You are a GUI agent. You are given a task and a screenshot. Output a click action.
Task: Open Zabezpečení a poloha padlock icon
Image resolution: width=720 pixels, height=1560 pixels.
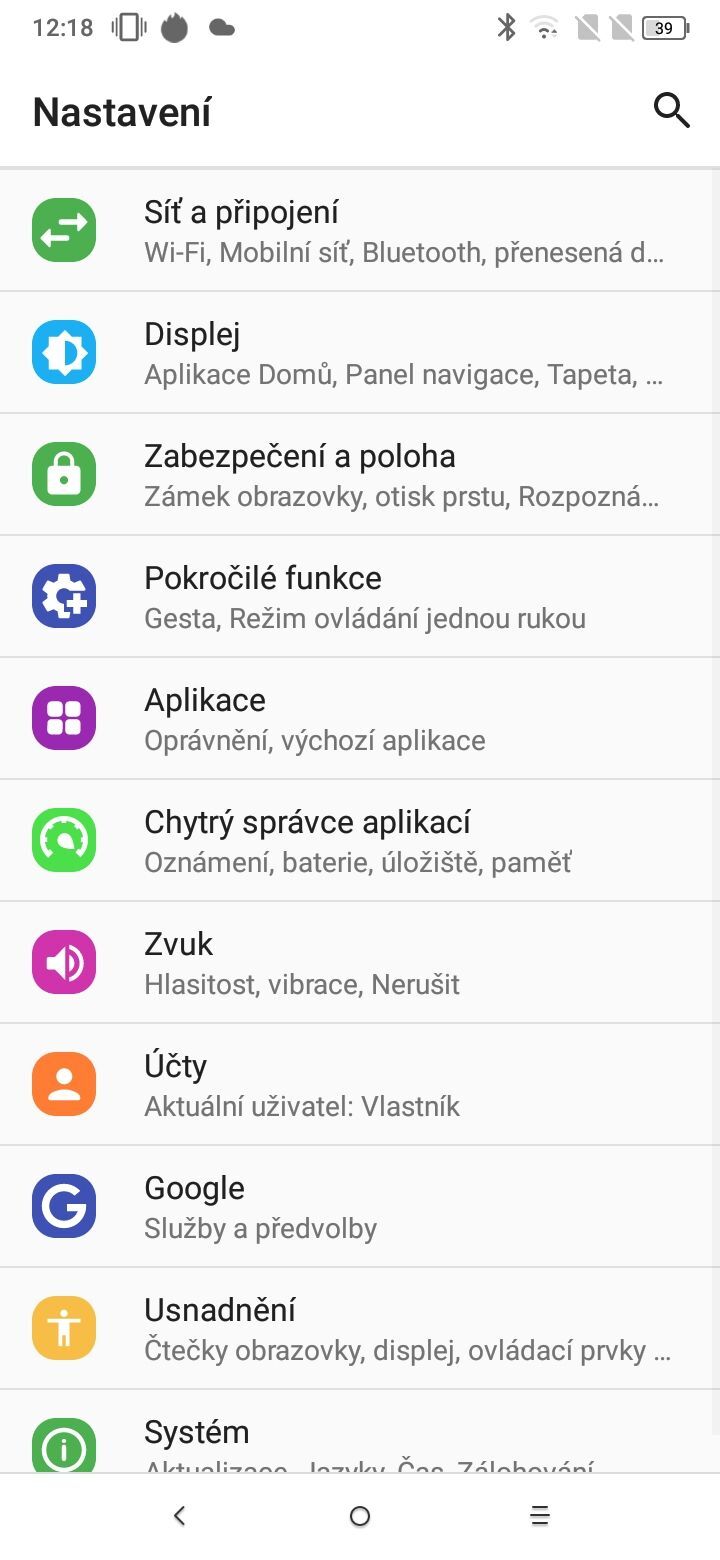(64, 473)
